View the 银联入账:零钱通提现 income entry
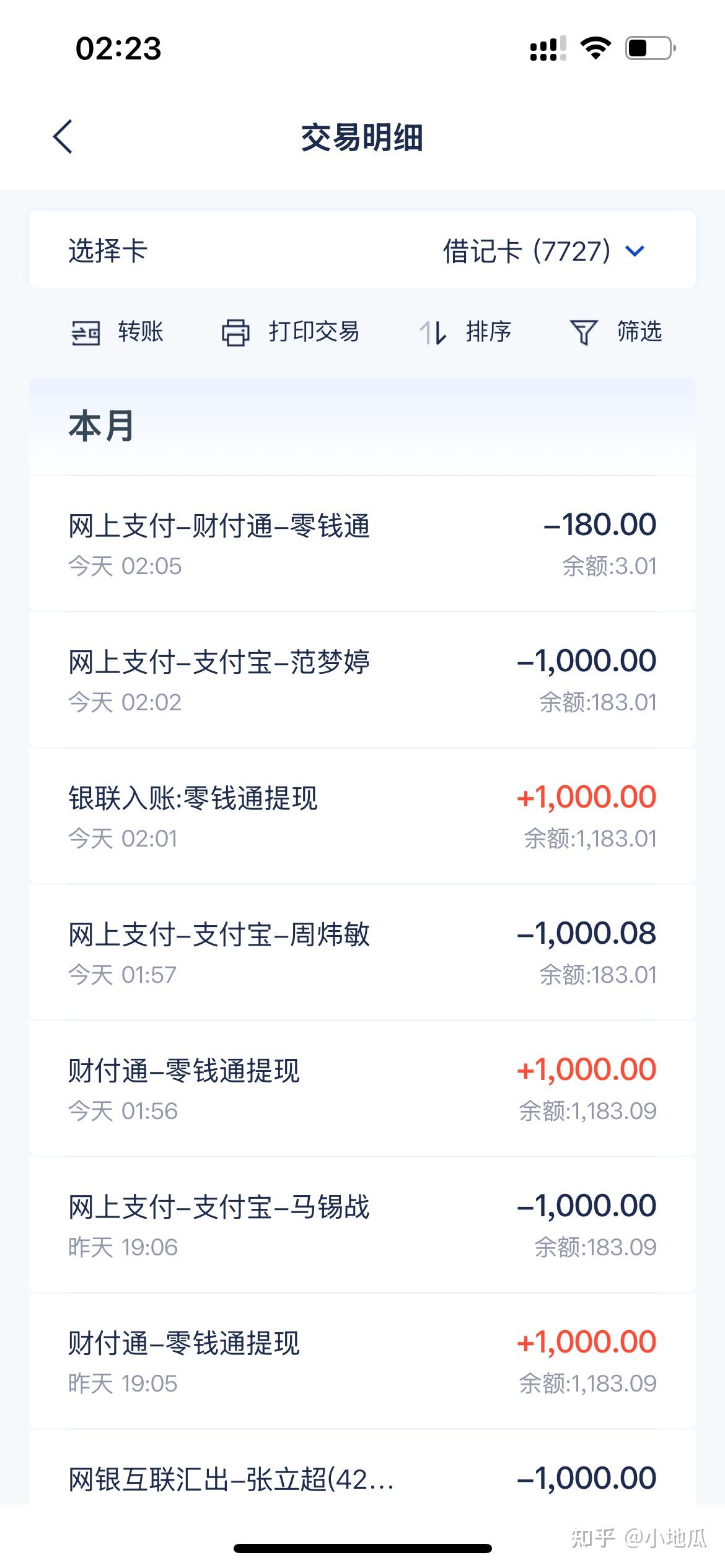 click(x=362, y=816)
